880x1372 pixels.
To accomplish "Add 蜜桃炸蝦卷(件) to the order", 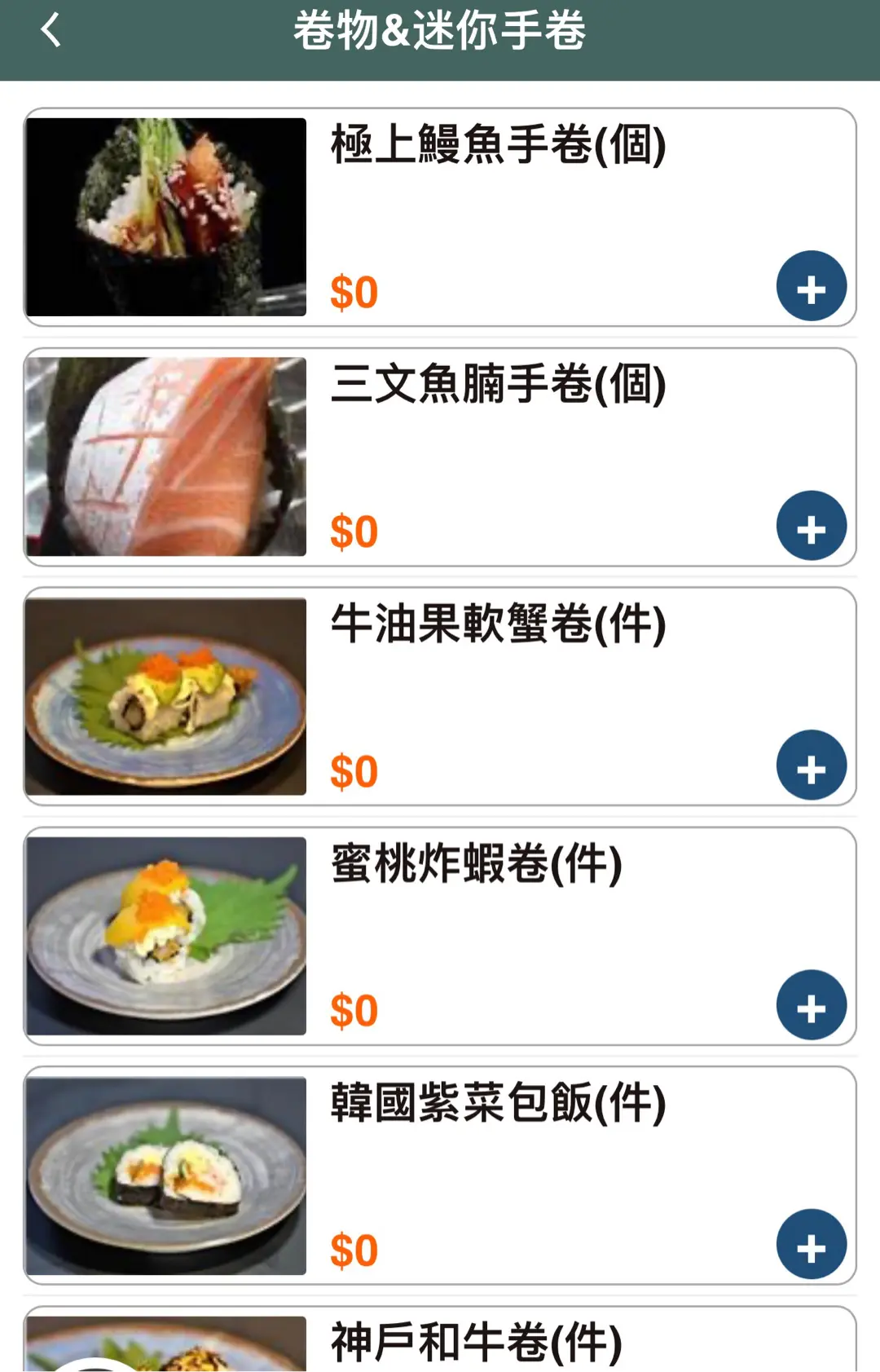I will (811, 1005).
